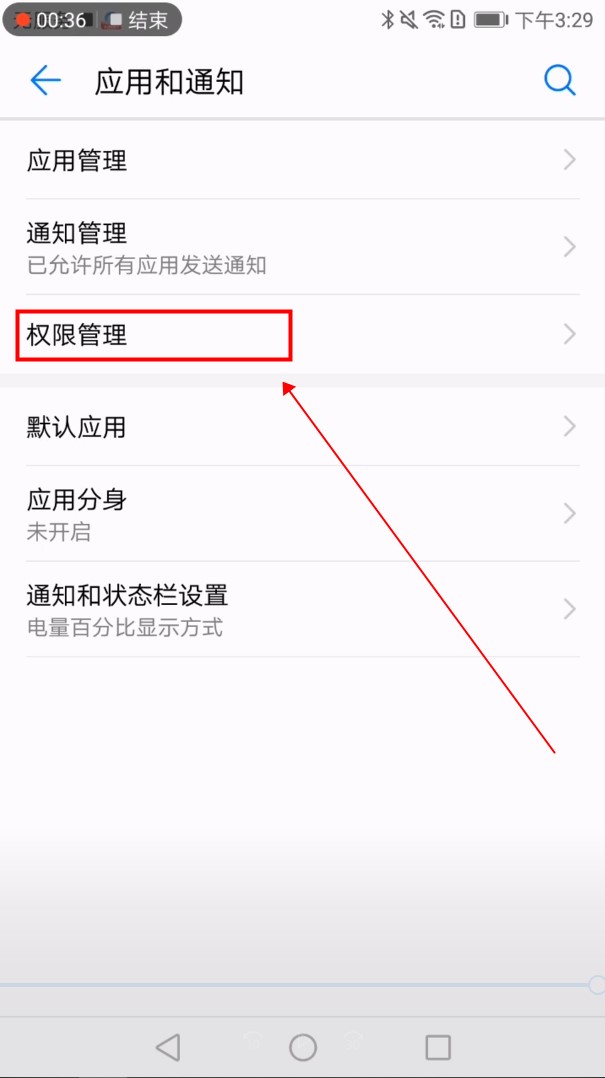Open 应用分身 option
Viewport: 605px width, 1078px height.
[x=300, y=513]
